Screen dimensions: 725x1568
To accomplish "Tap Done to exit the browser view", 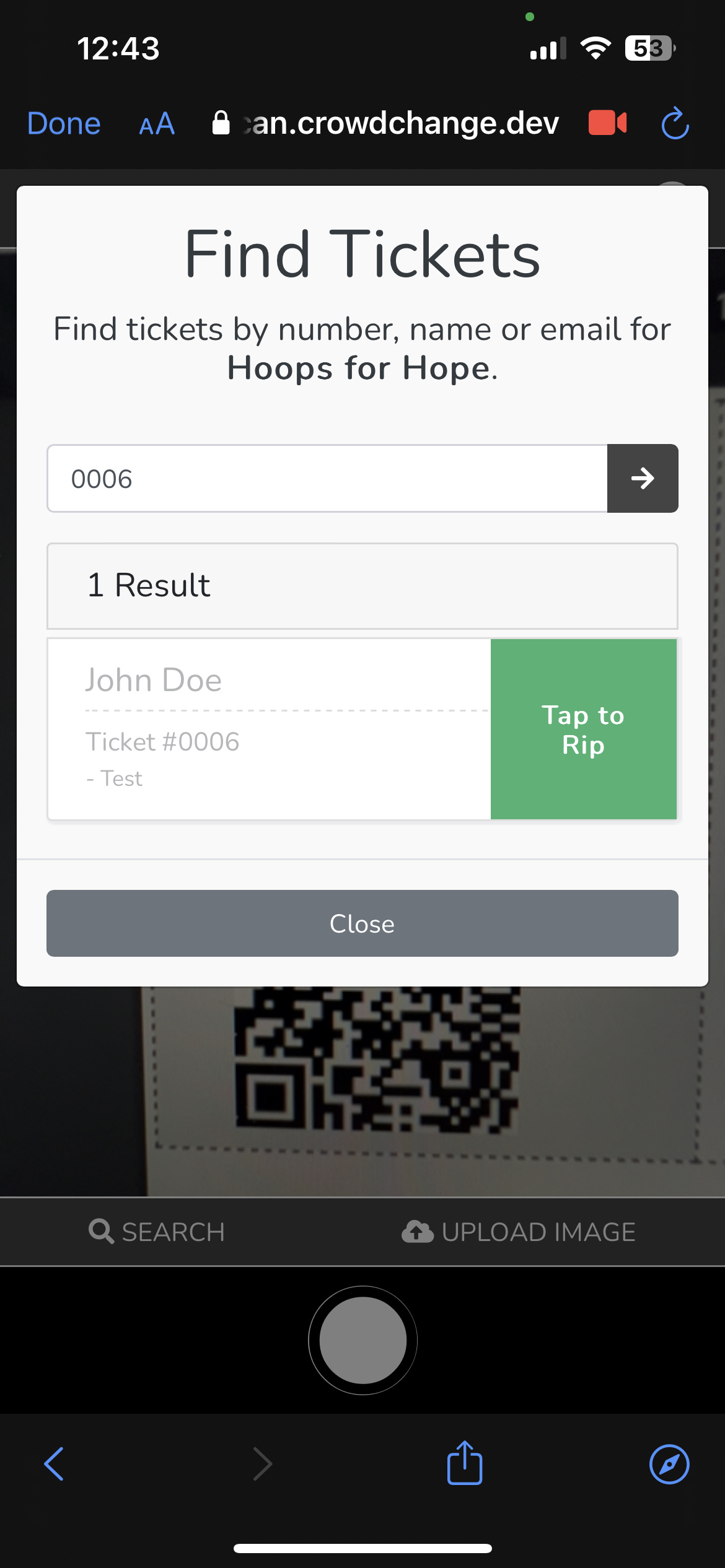I will pos(64,123).
